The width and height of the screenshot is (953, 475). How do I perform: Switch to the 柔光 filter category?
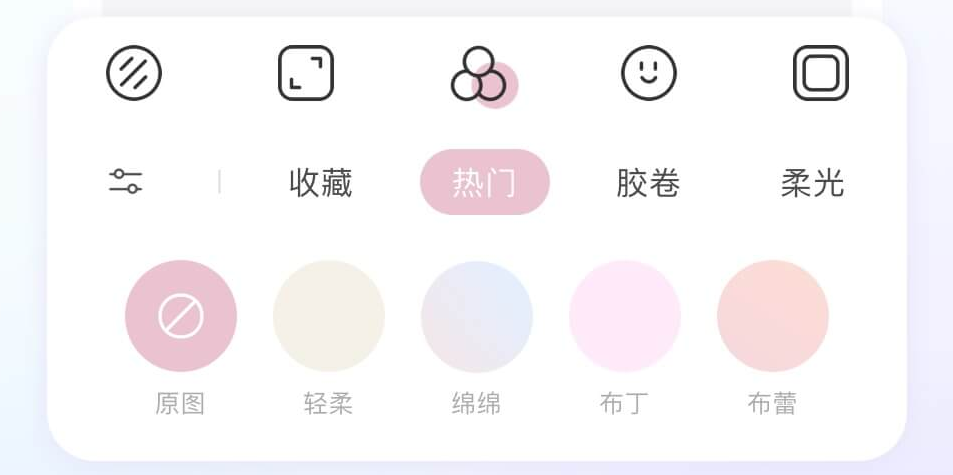(x=812, y=183)
